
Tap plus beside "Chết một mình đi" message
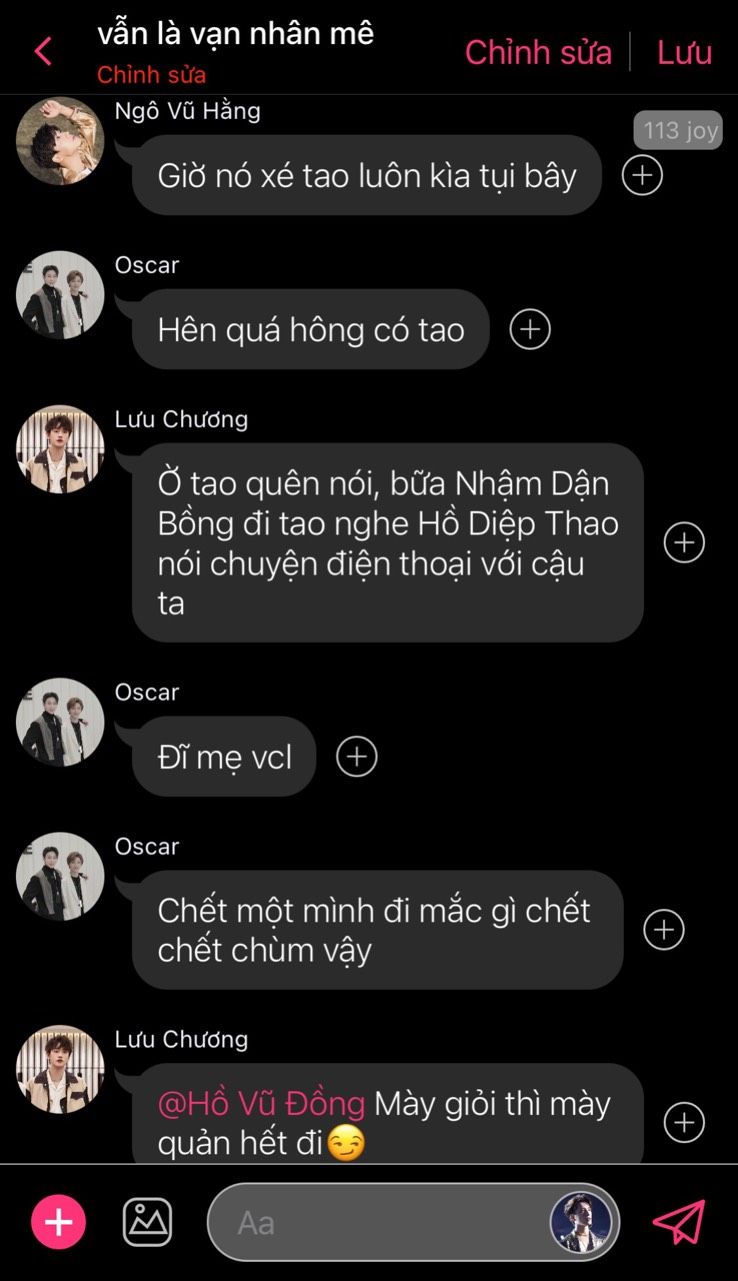click(663, 929)
